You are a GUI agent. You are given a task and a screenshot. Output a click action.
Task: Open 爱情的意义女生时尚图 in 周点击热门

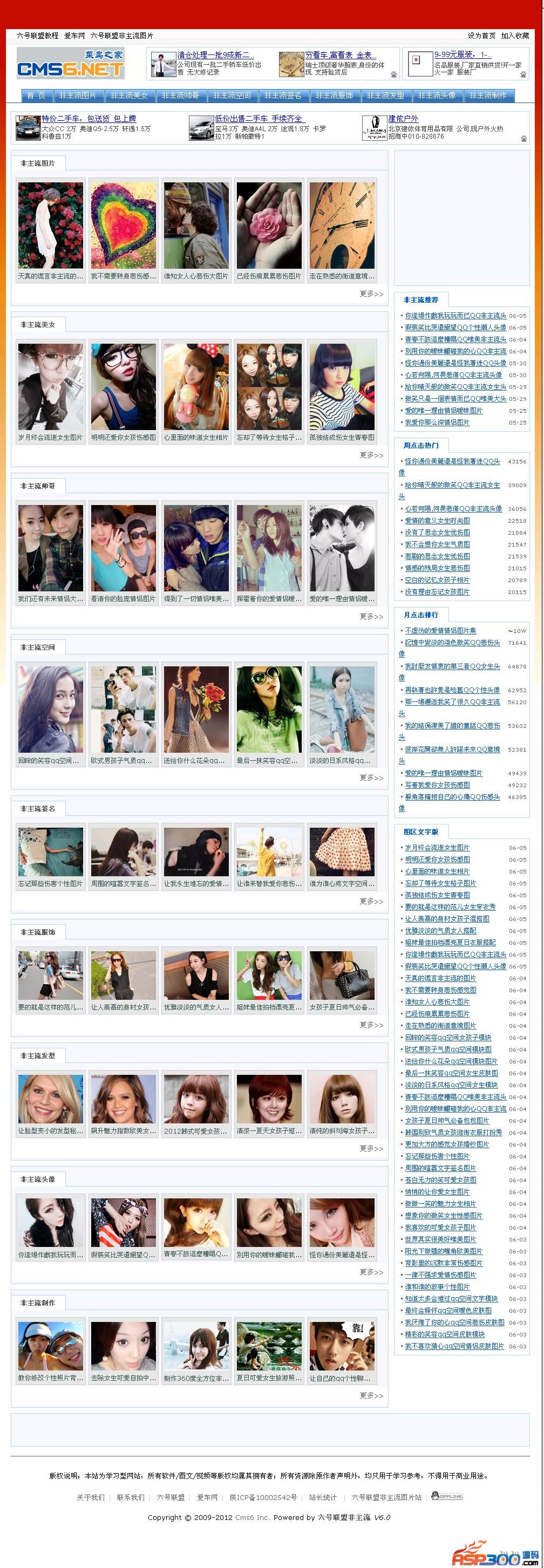(x=437, y=521)
